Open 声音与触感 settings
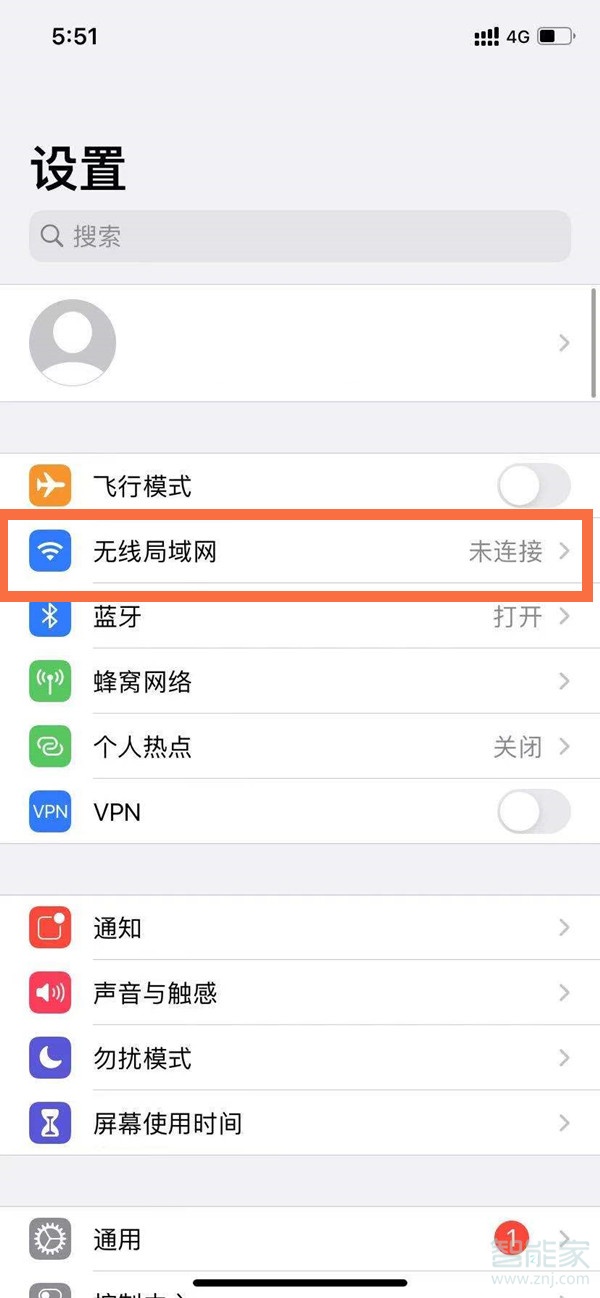This screenshot has height=1298, width=600. coord(300,993)
